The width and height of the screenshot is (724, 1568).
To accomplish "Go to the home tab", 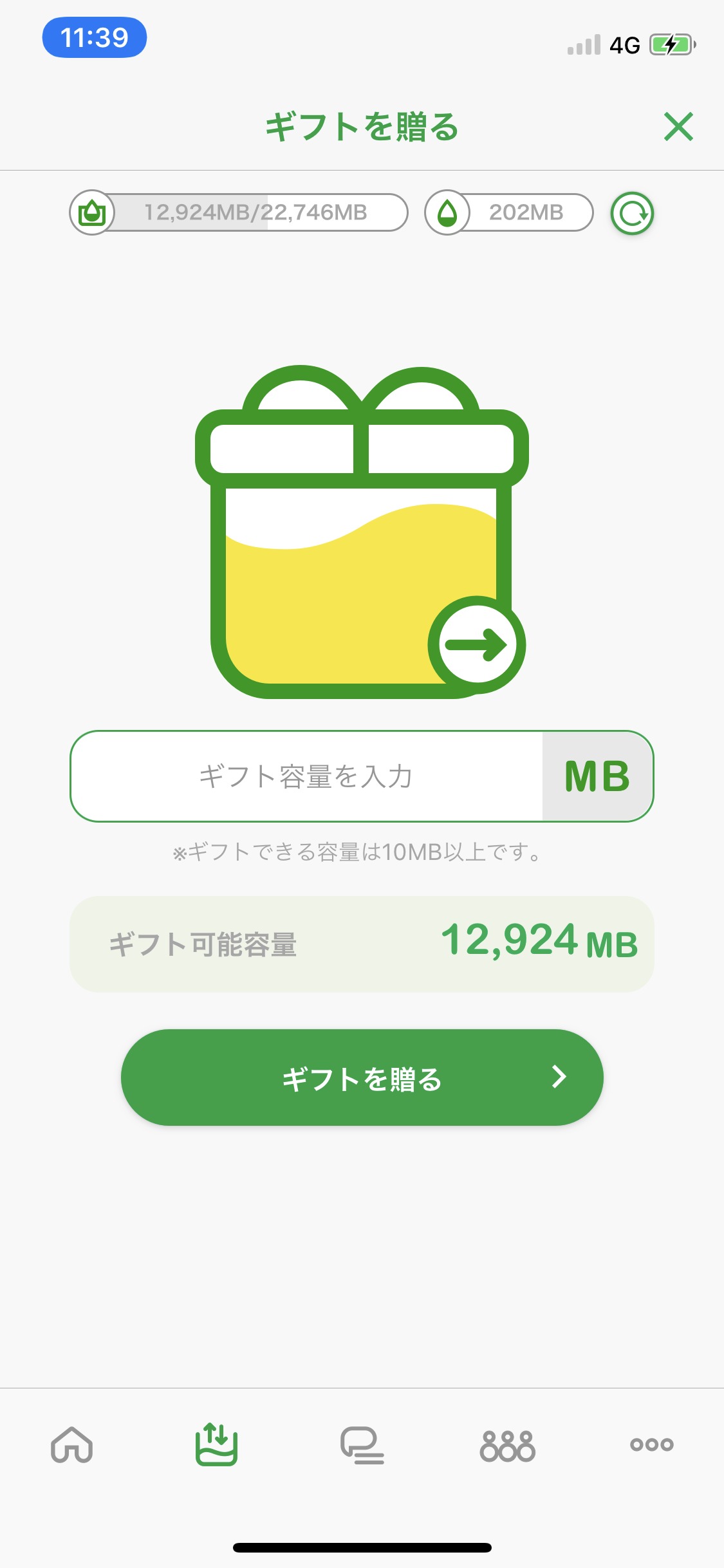I will click(72, 1445).
